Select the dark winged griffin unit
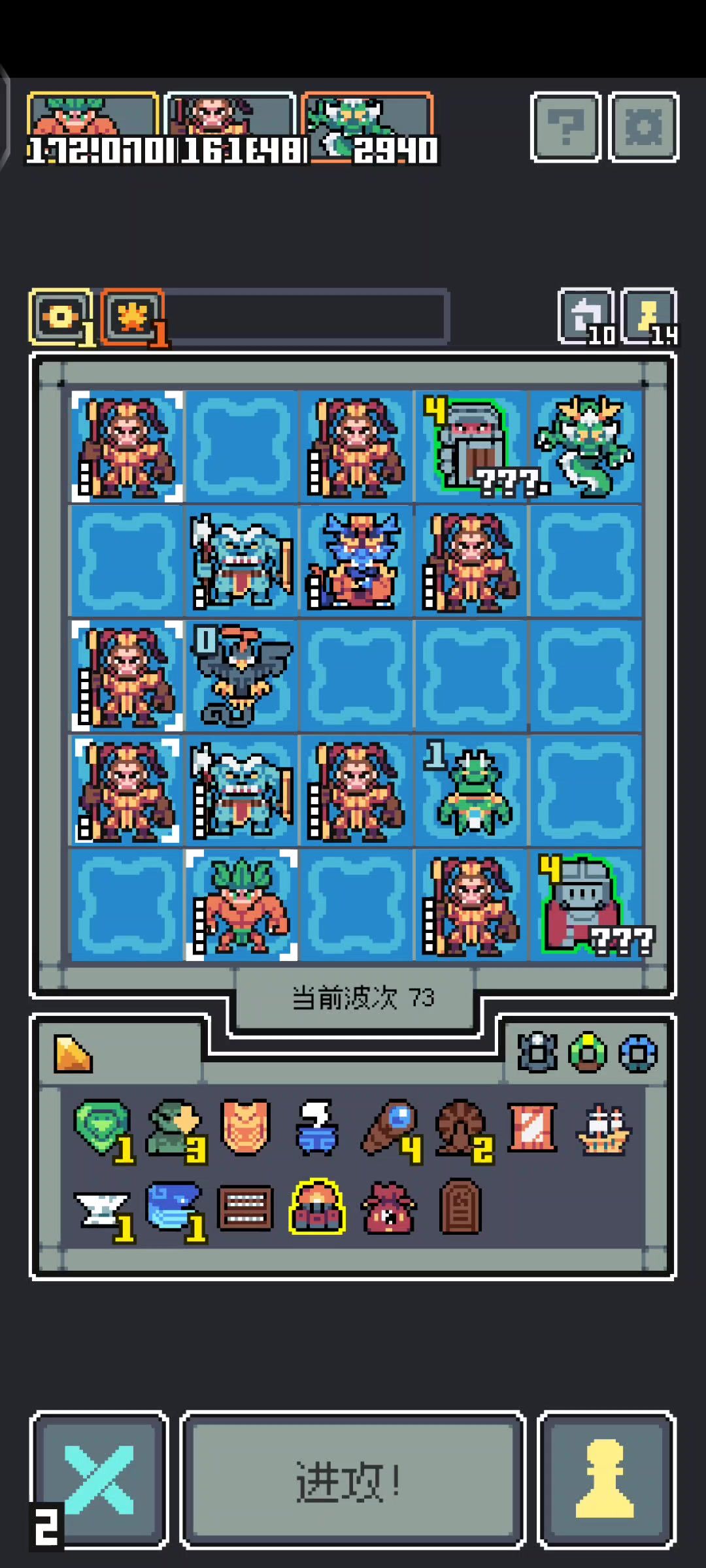 coord(242,676)
